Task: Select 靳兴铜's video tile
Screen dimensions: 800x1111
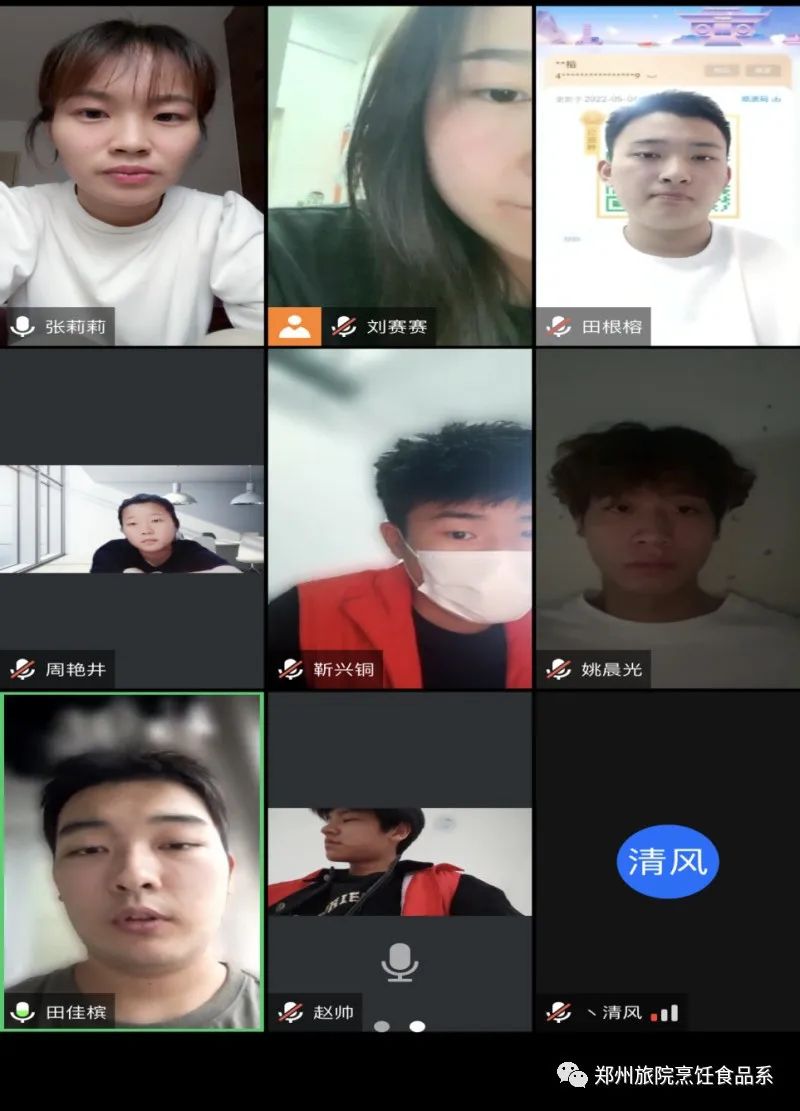Action: click(x=399, y=519)
